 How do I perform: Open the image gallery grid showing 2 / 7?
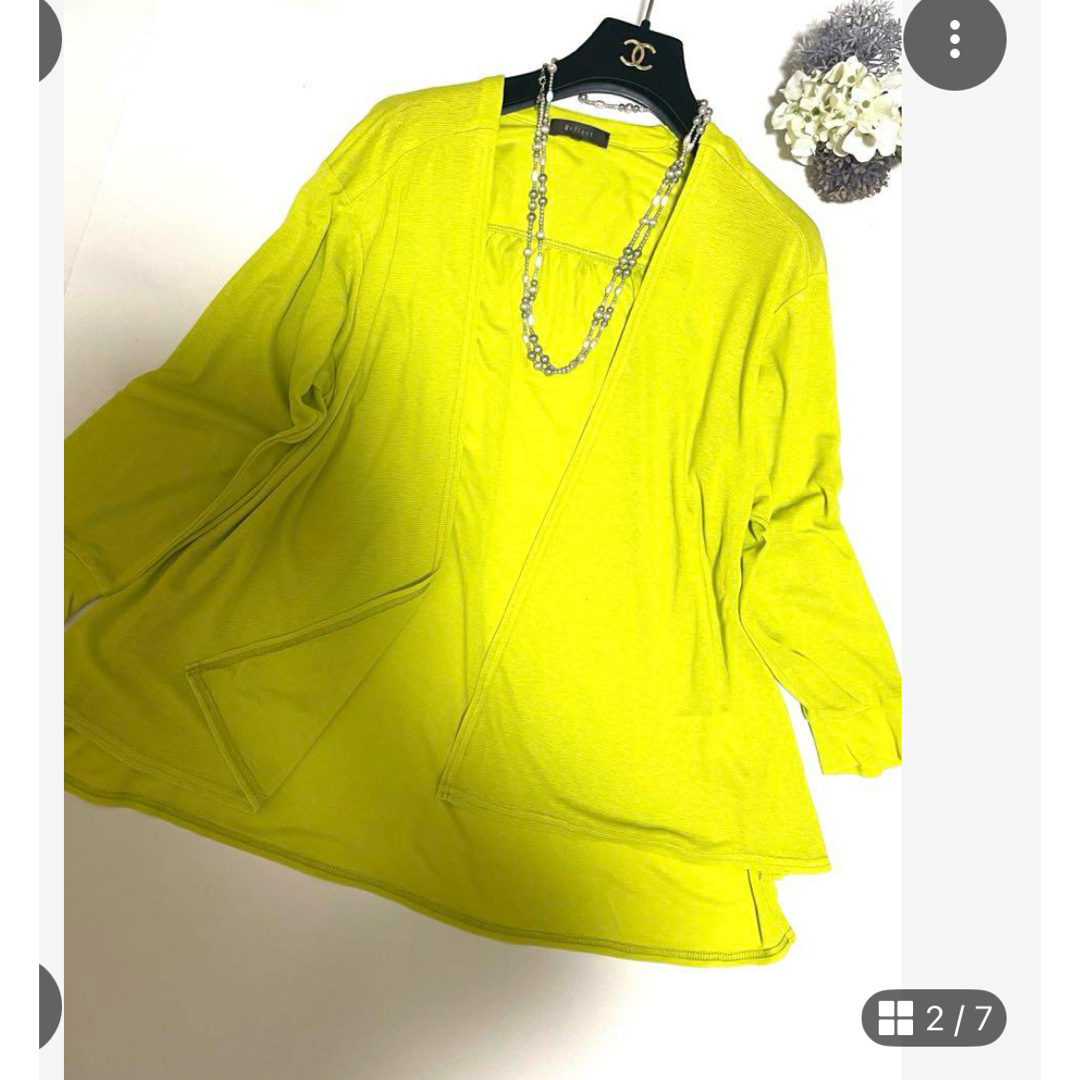pyautogui.click(x=933, y=1018)
